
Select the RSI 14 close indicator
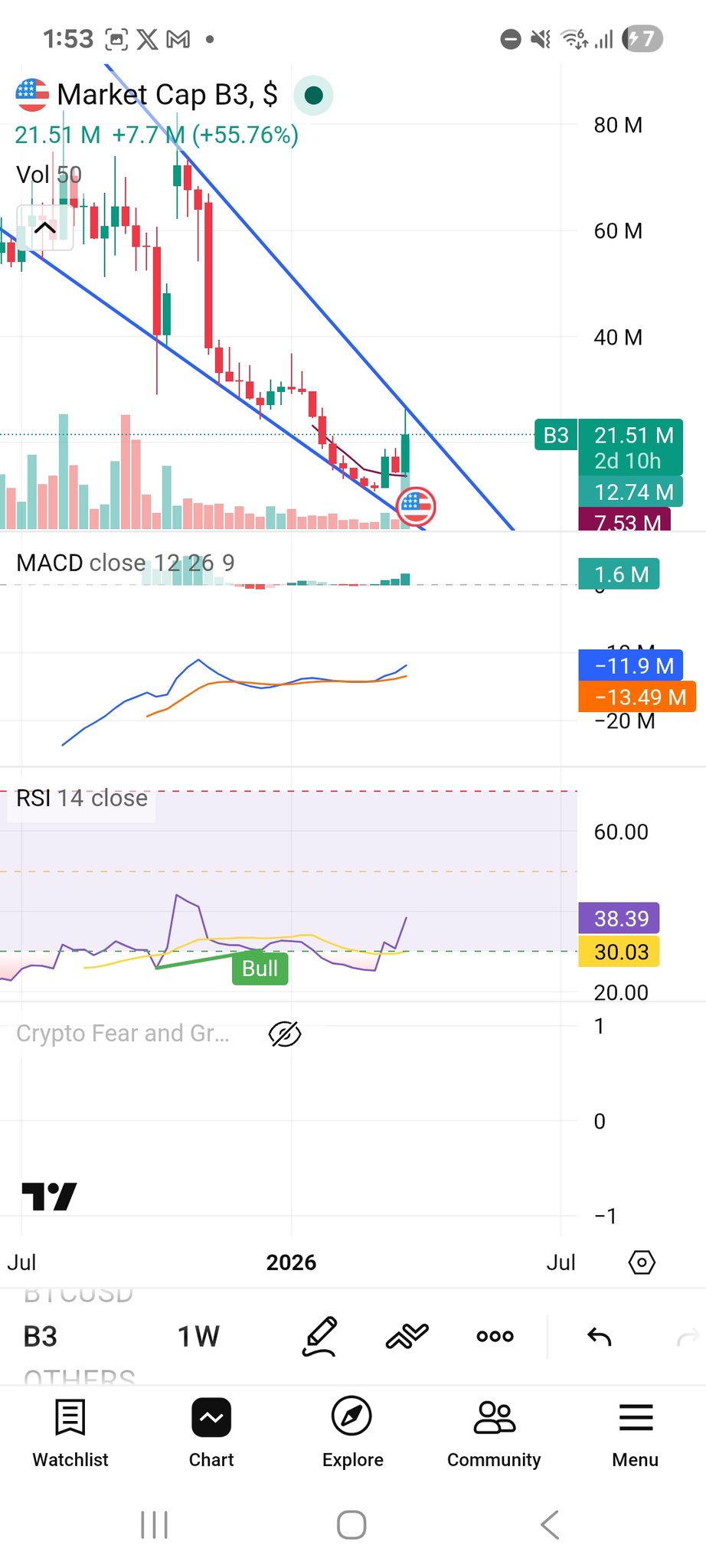82,799
